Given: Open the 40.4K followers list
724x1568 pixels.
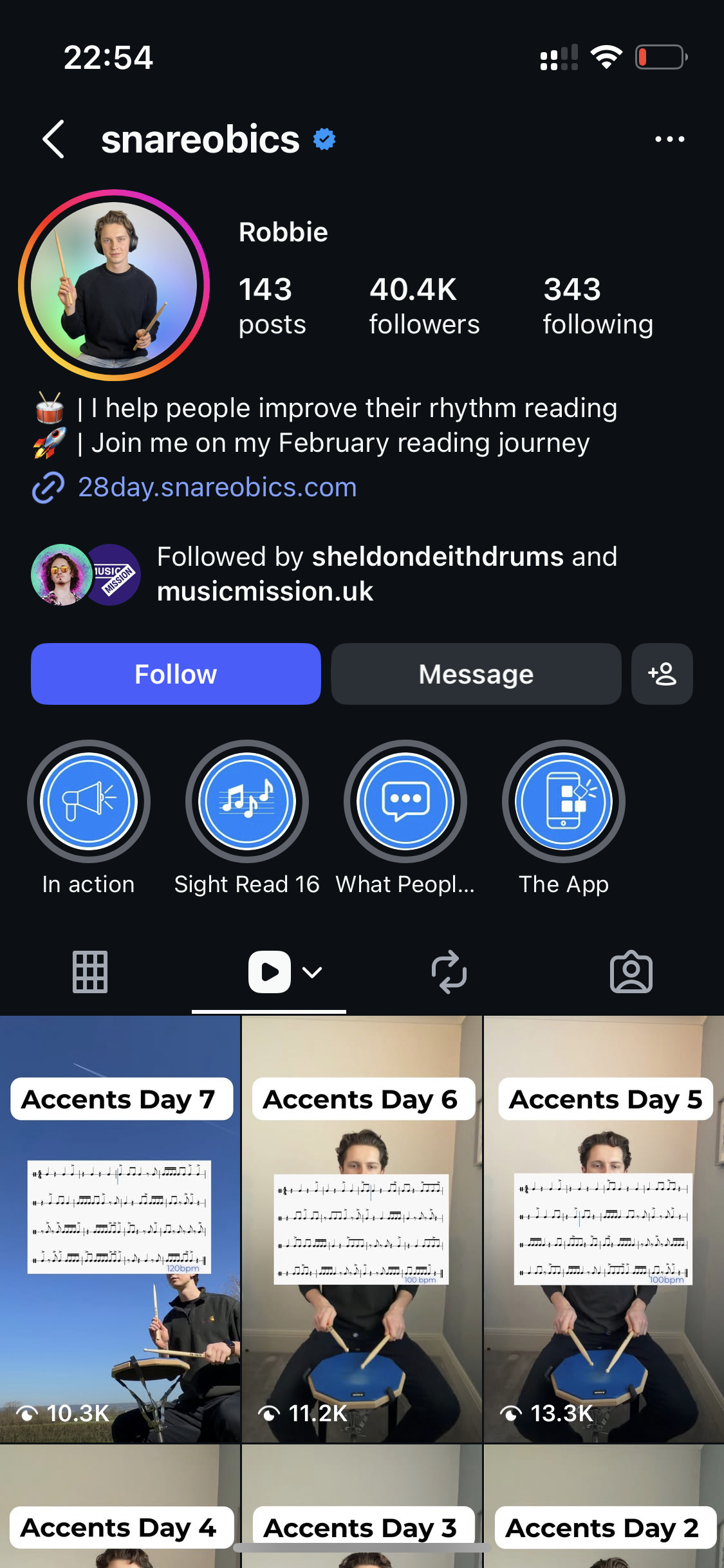Looking at the screenshot, I should pyautogui.click(x=423, y=306).
